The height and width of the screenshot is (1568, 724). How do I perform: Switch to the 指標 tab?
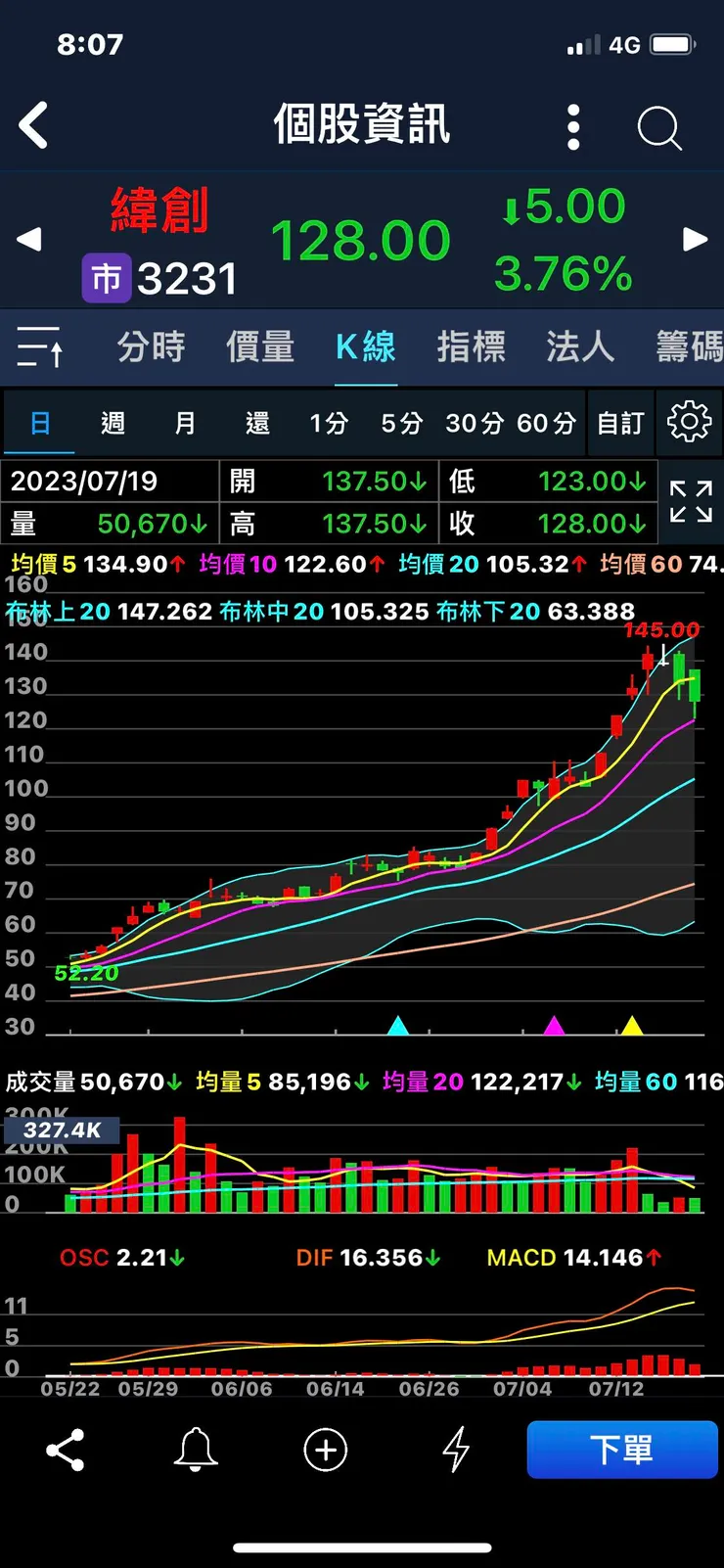tap(472, 347)
